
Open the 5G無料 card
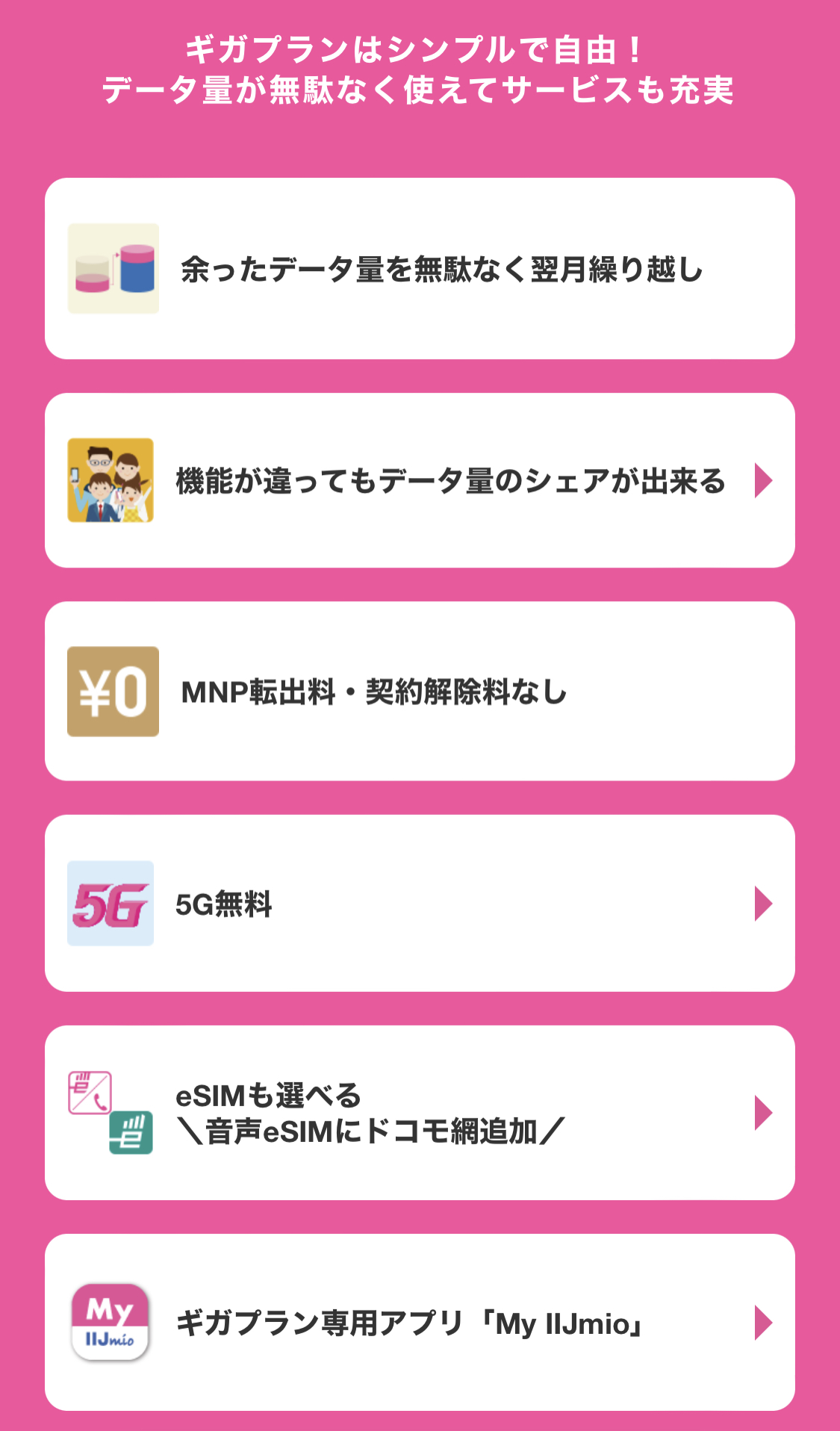coord(420,904)
